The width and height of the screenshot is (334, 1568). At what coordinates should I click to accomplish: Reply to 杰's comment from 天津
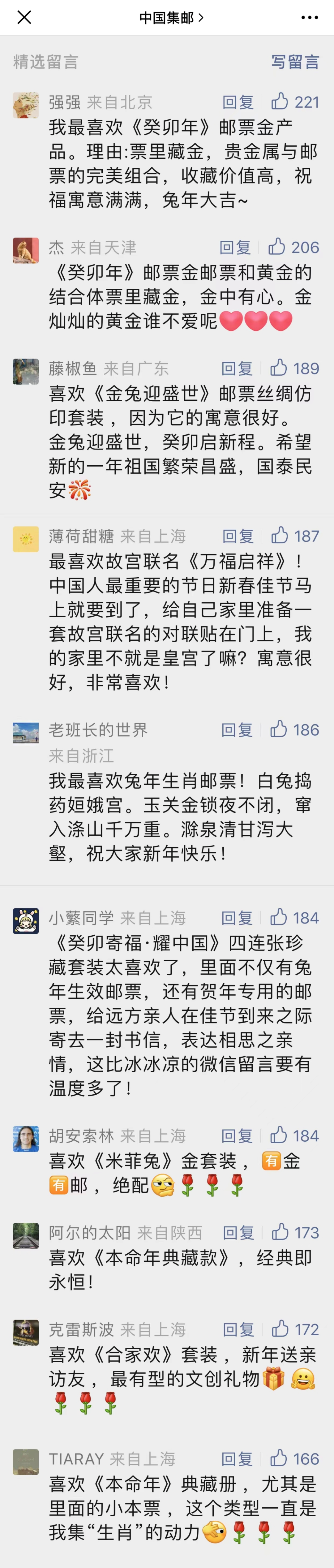(235, 247)
